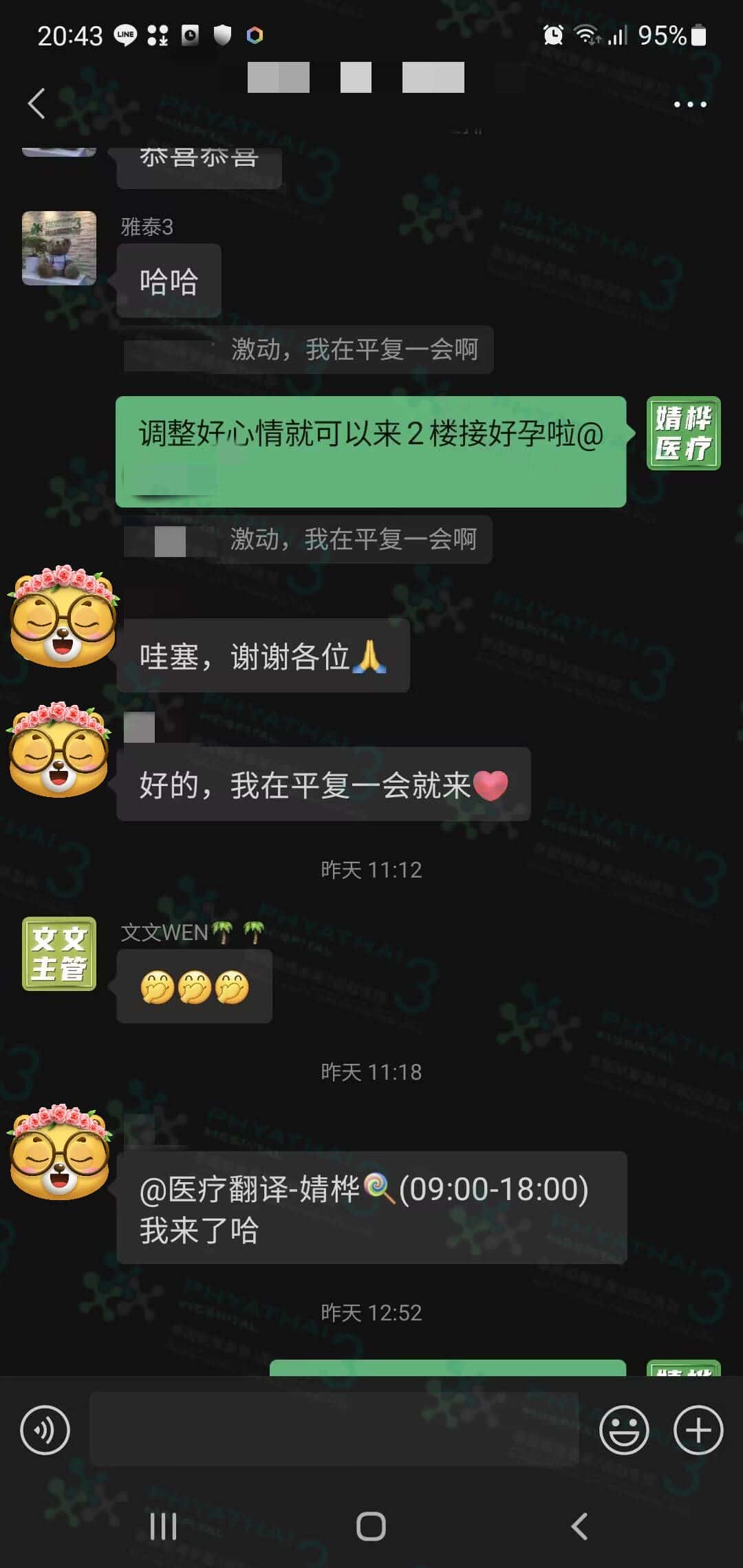Go back from the group chat

point(37,104)
